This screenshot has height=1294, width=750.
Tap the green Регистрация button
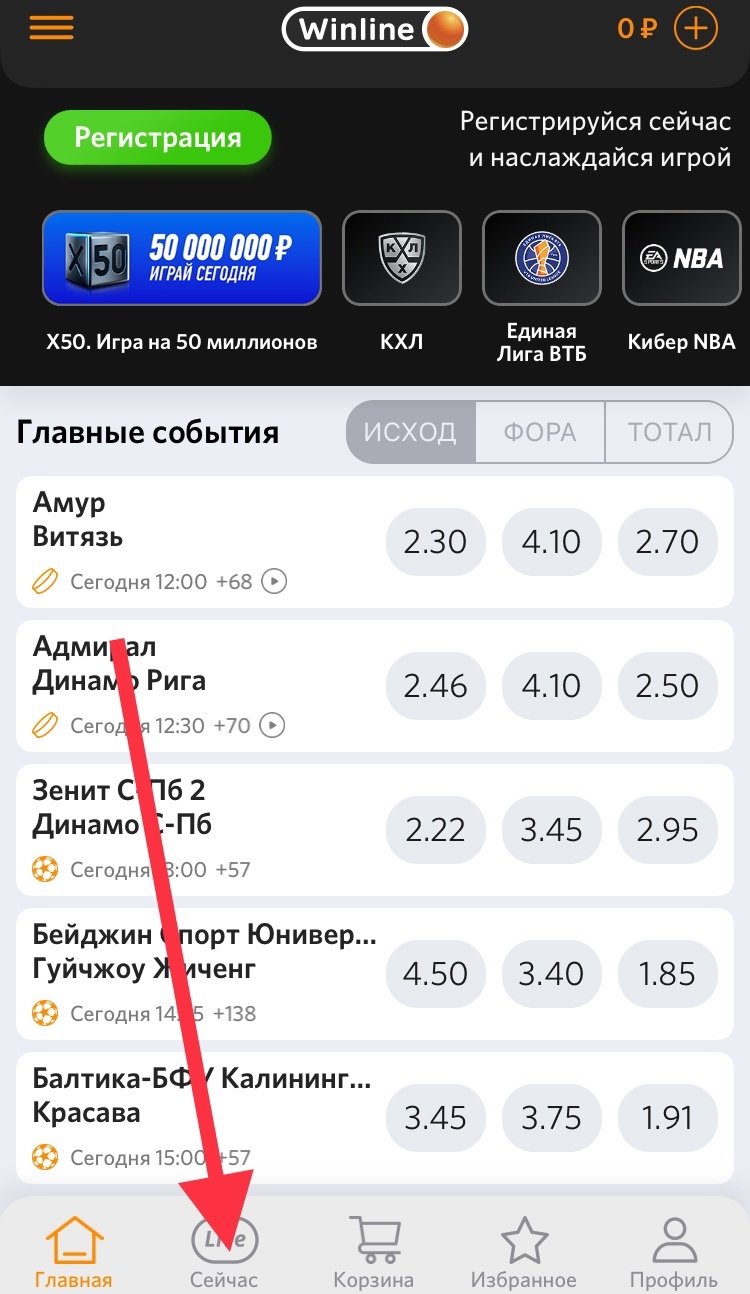[x=158, y=138]
